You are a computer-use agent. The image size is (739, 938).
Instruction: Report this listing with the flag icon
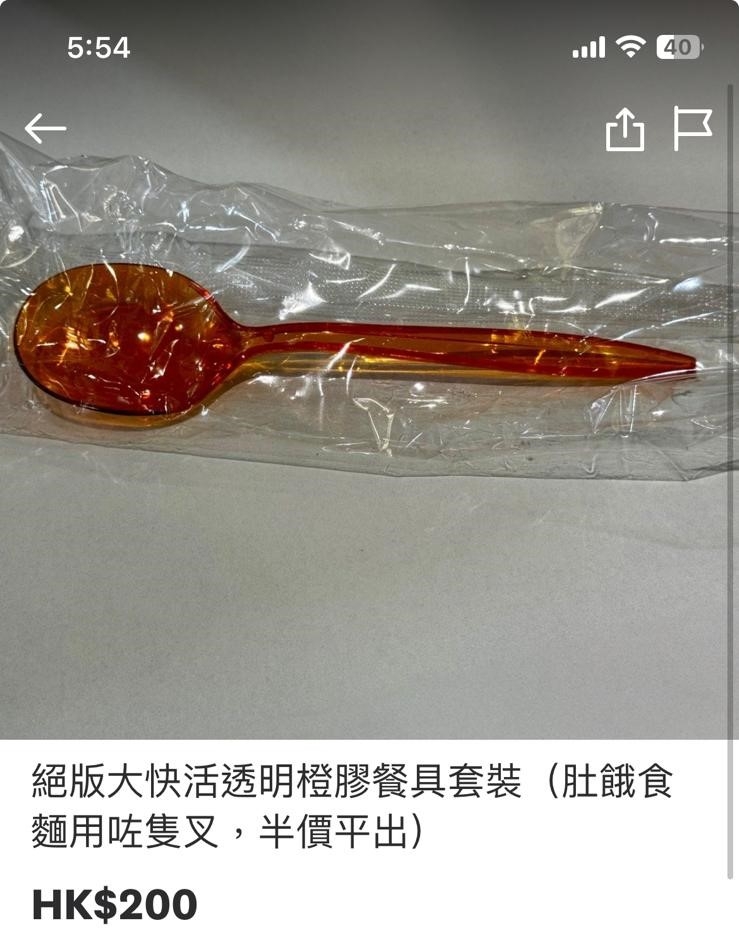pyautogui.click(x=692, y=129)
